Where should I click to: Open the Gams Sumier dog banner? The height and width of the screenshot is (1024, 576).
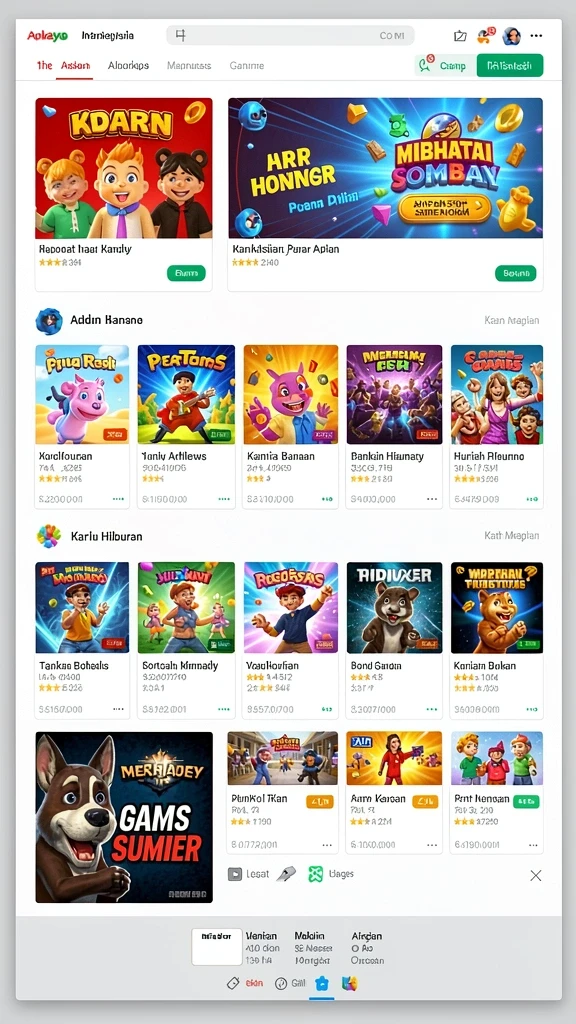[x=124, y=817]
